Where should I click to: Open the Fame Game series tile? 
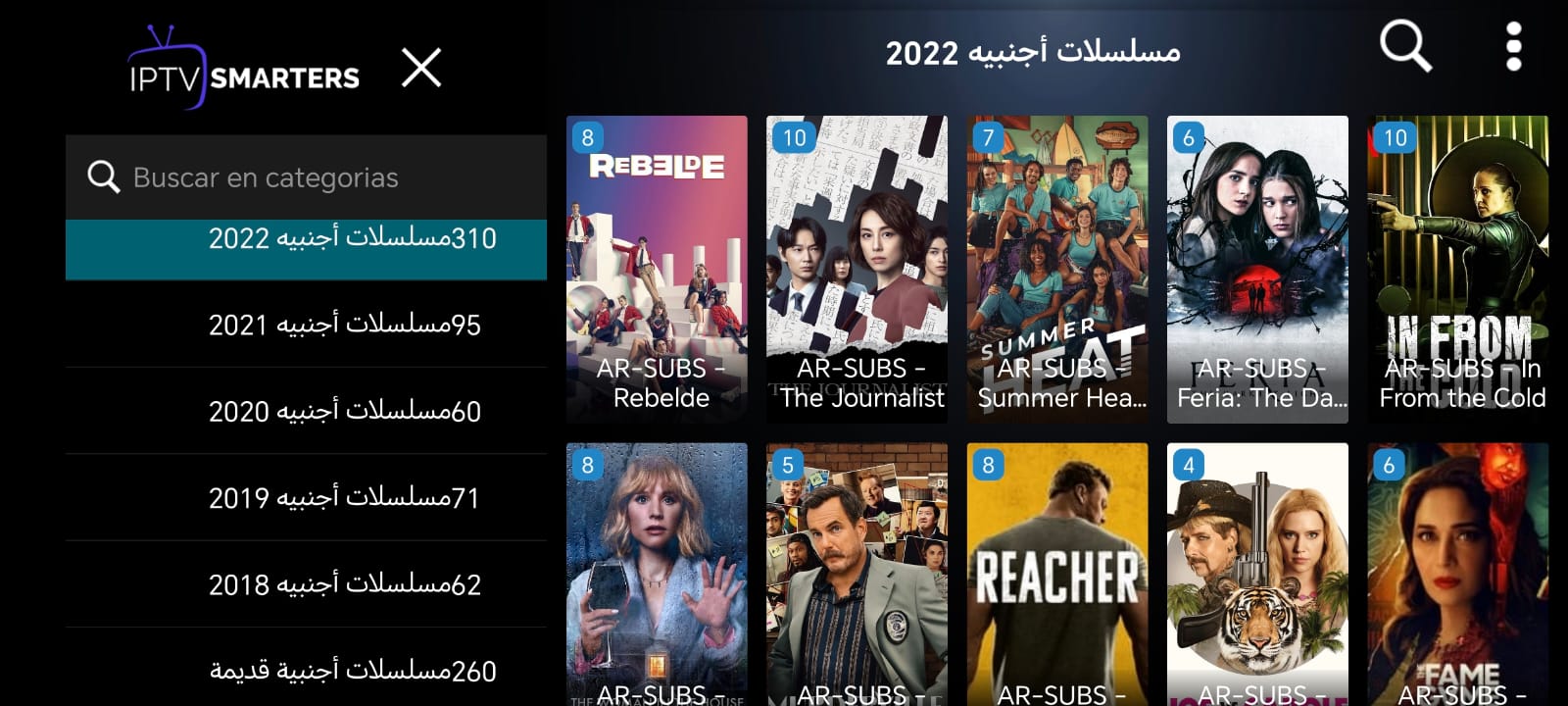pyautogui.click(x=1458, y=574)
